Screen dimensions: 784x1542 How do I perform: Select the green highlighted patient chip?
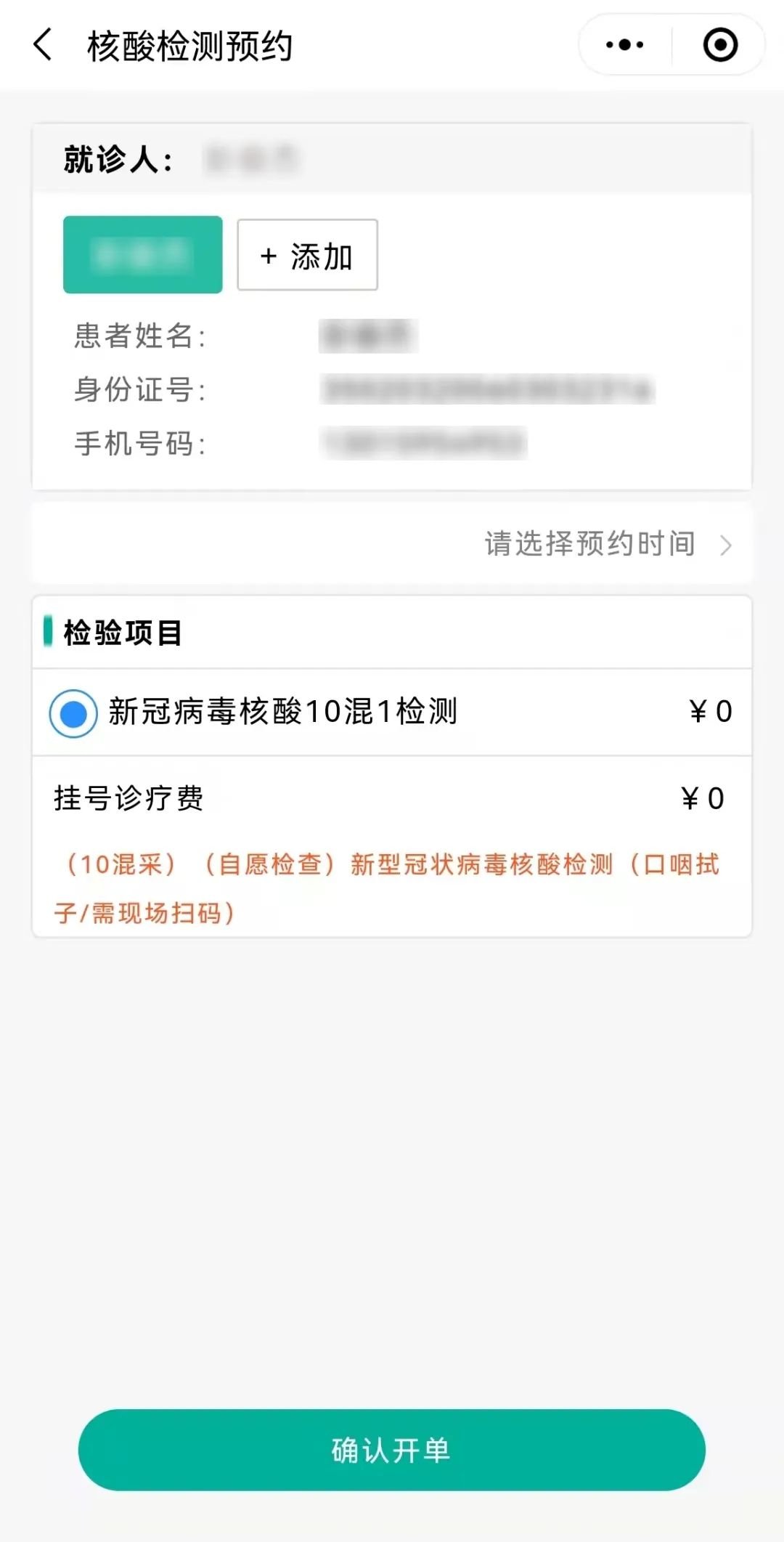click(143, 255)
